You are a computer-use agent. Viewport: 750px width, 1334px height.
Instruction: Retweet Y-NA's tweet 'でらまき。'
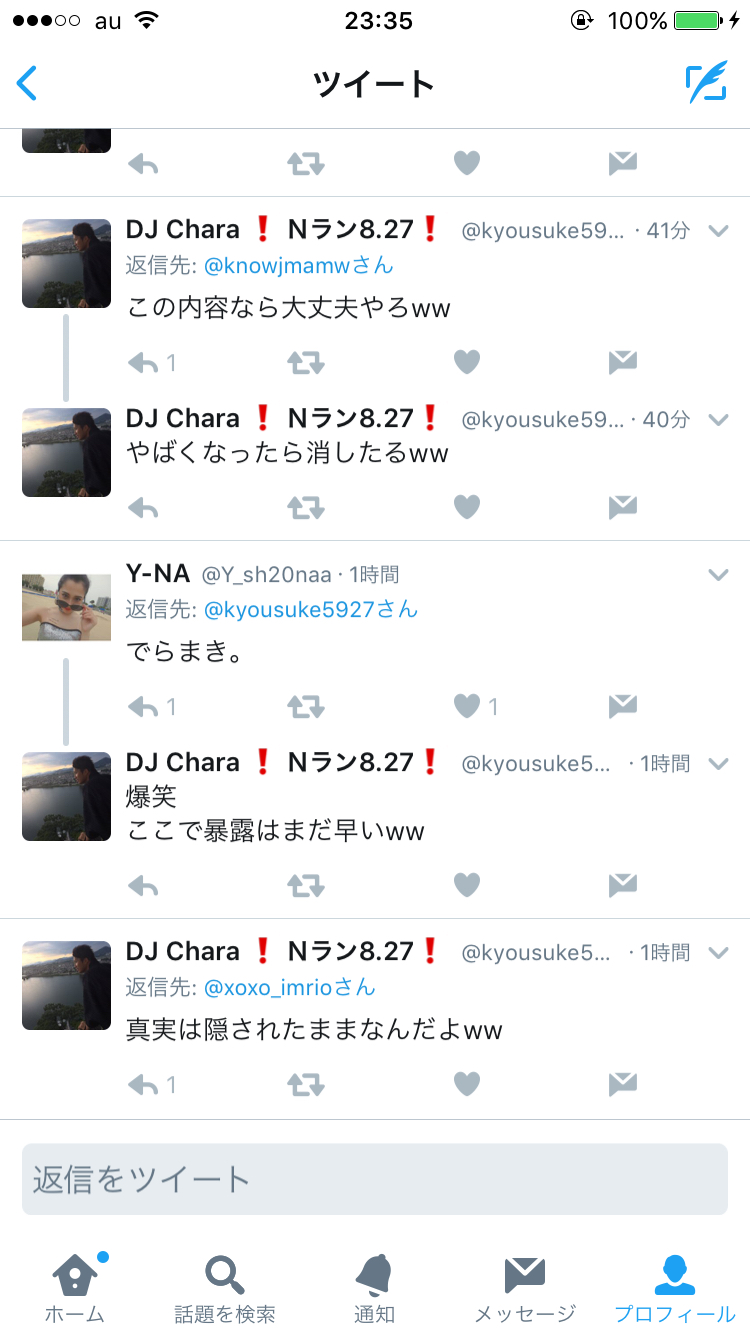pyautogui.click(x=306, y=707)
